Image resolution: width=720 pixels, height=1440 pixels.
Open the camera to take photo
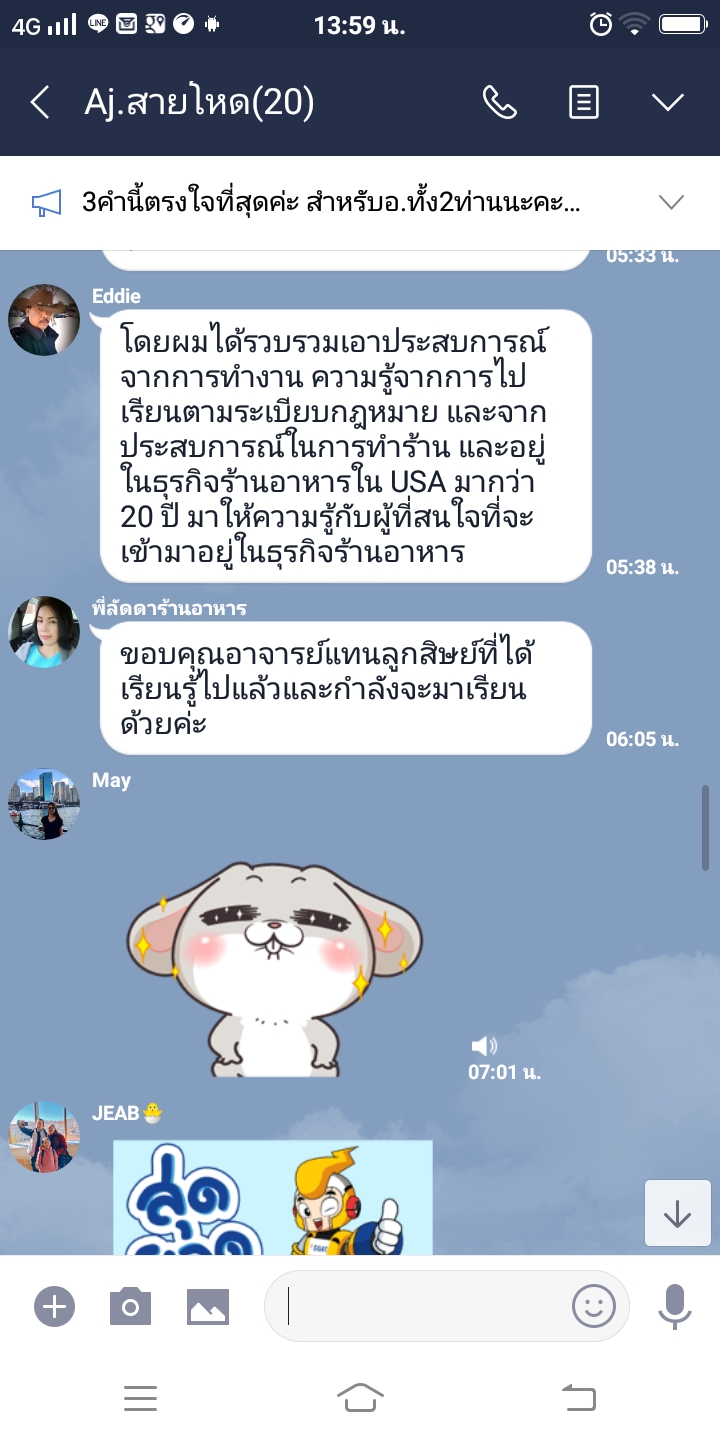(x=130, y=1306)
